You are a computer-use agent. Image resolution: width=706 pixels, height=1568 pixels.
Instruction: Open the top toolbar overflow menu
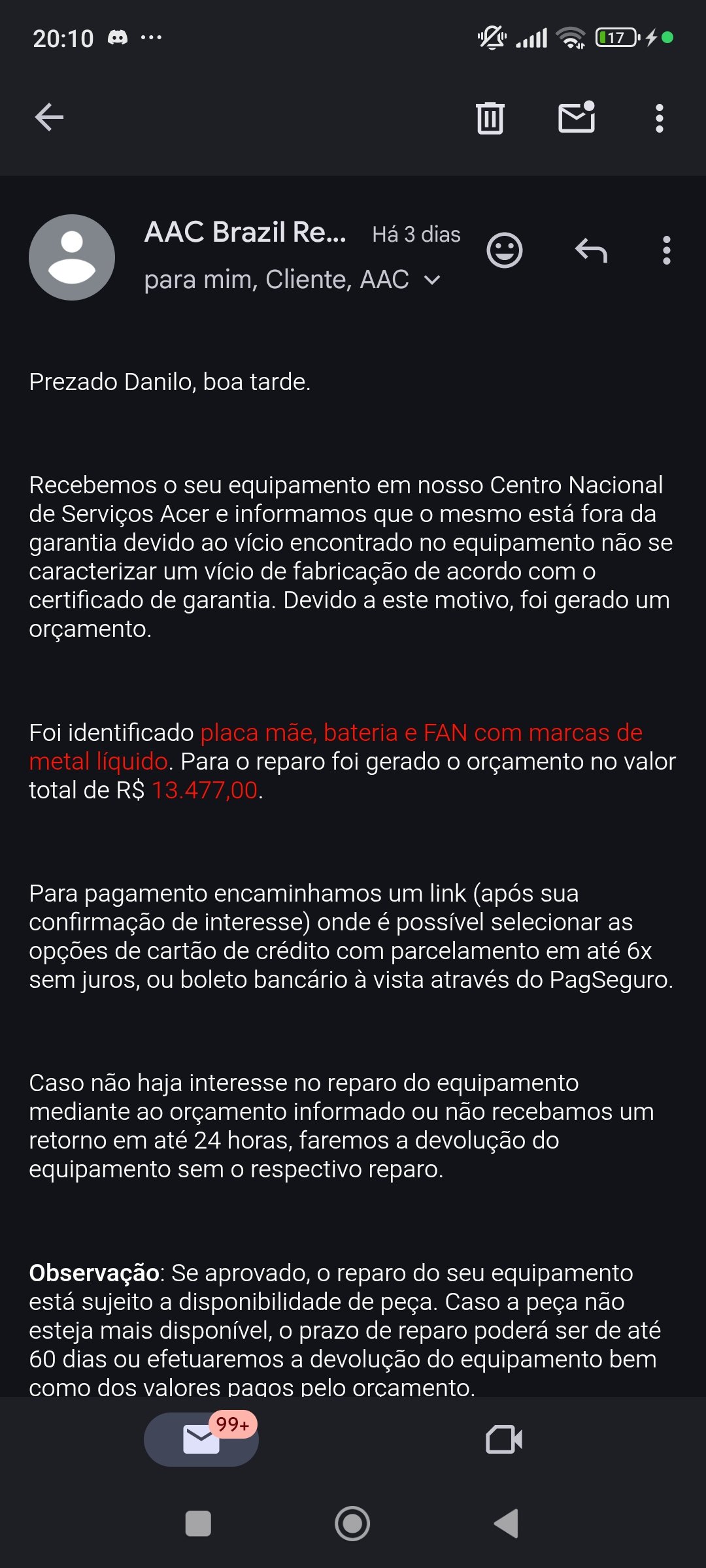pos(659,118)
